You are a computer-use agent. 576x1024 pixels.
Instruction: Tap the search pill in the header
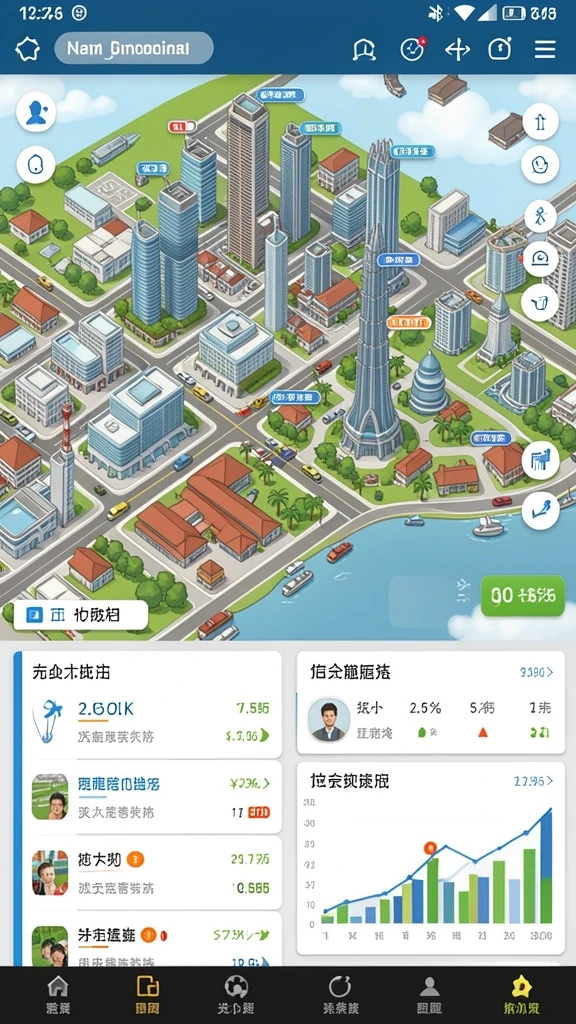[134, 48]
